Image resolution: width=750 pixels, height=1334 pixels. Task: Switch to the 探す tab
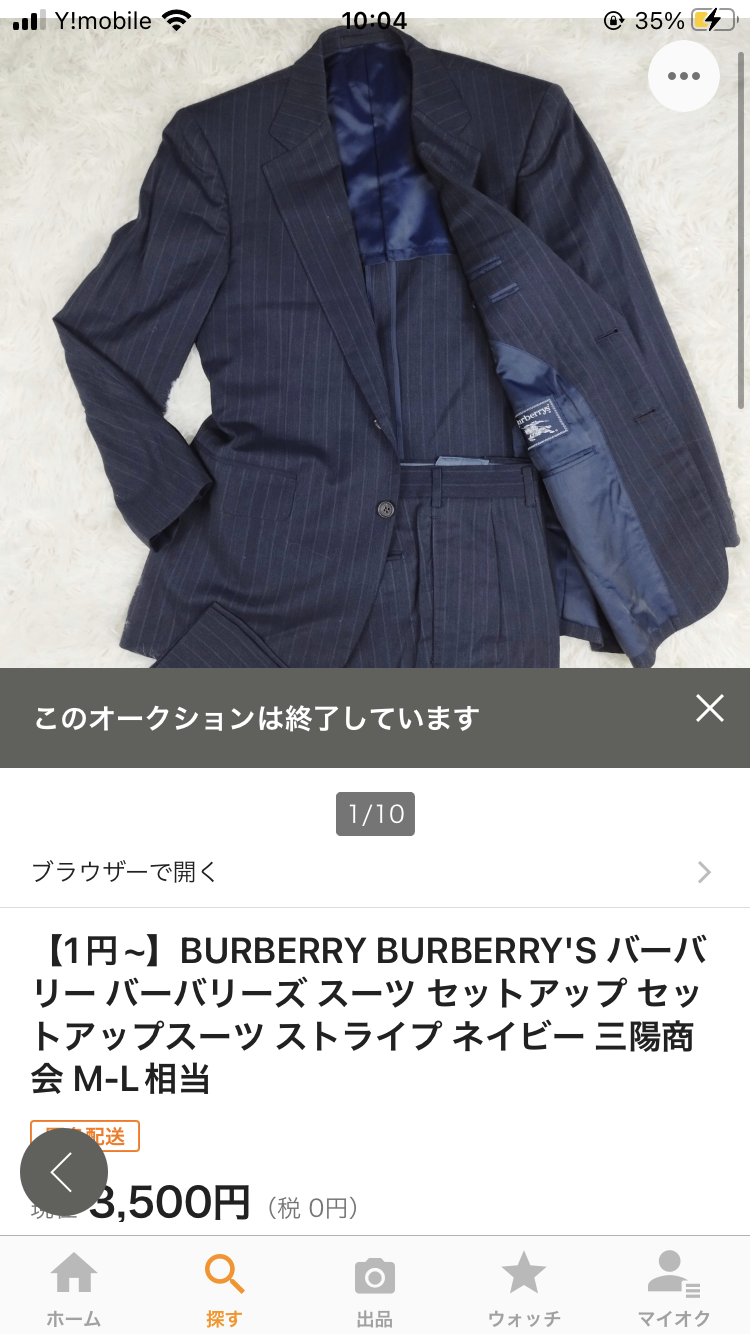224,1288
